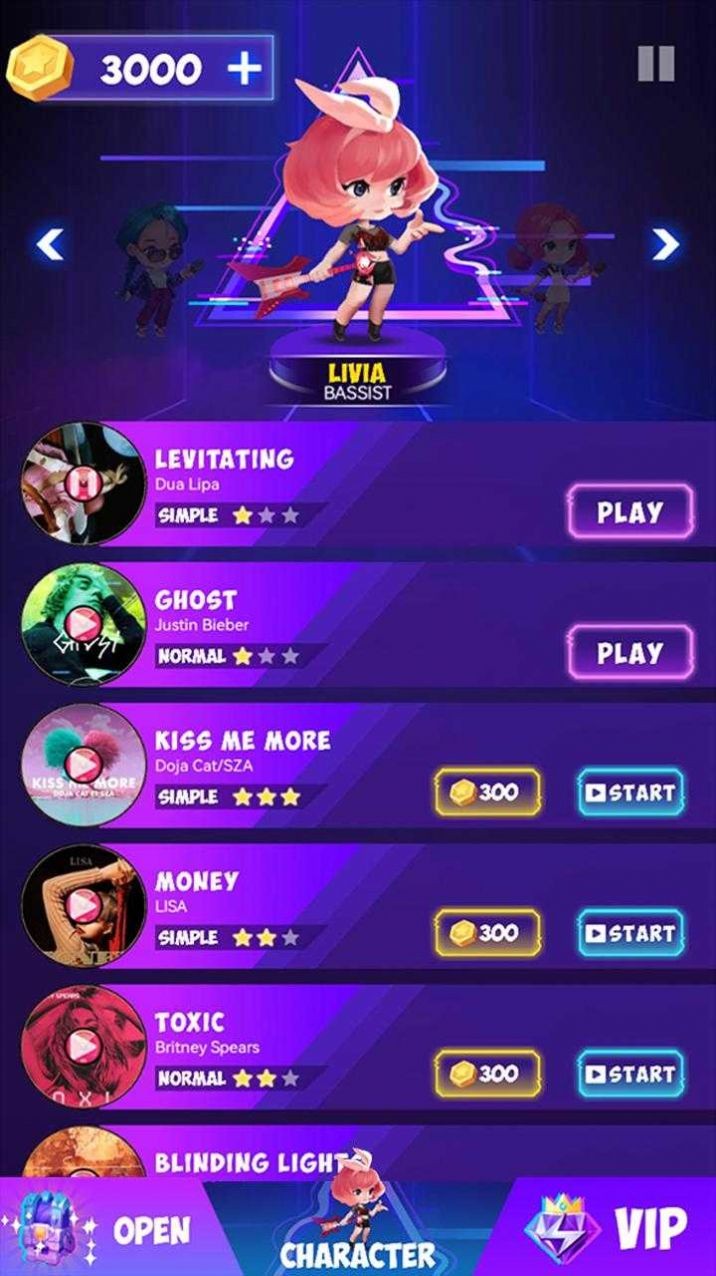Play Levitating by Dua Lipa
Screen dimensions: 716x1276
630,512
